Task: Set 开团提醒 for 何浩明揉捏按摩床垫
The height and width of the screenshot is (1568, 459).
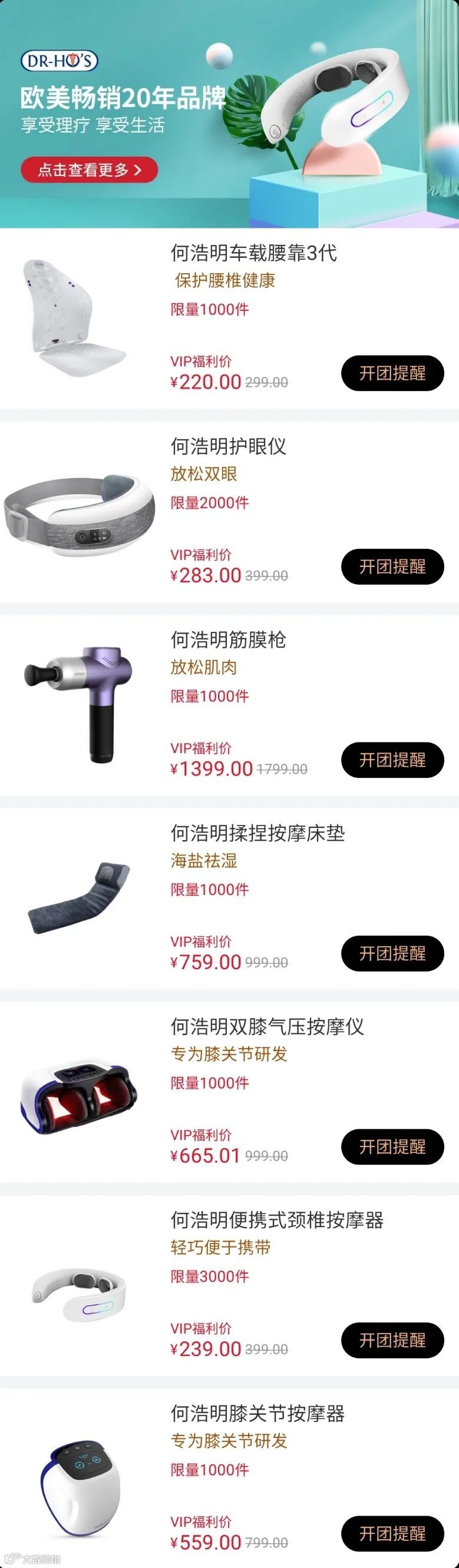Action: (392, 953)
